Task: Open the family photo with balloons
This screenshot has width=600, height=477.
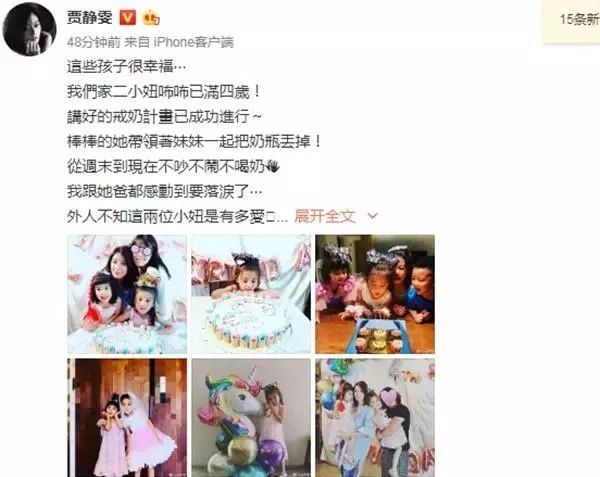Action: click(x=375, y=417)
